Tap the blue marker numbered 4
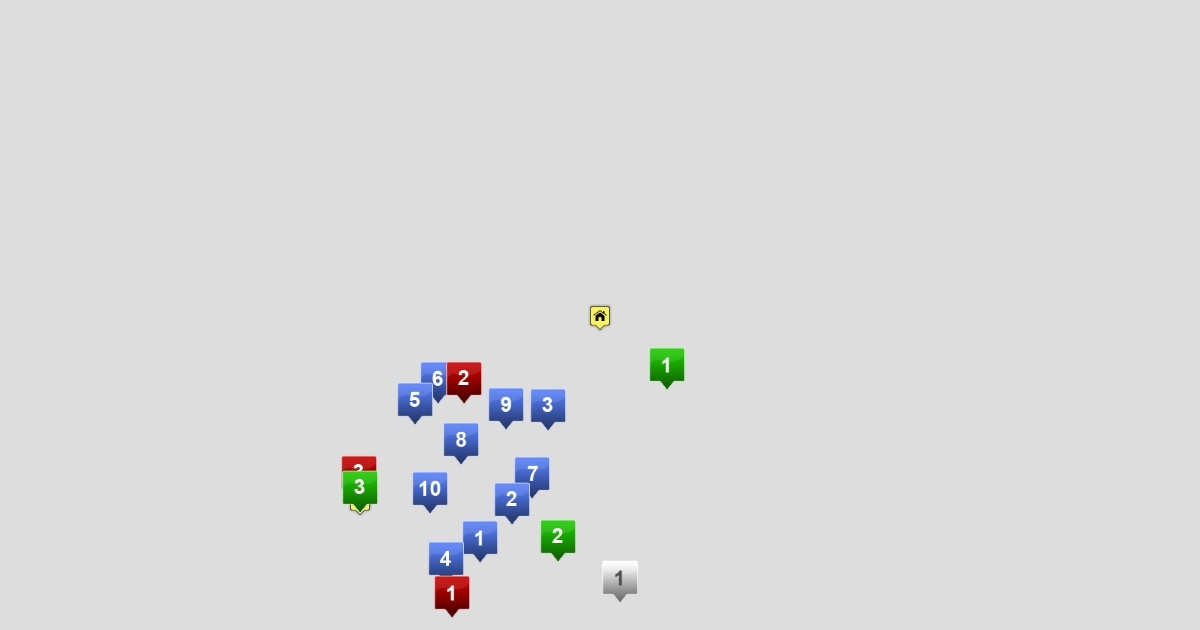Image resolution: width=1200 pixels, height=630 pixels. click(x=446, y=560)
